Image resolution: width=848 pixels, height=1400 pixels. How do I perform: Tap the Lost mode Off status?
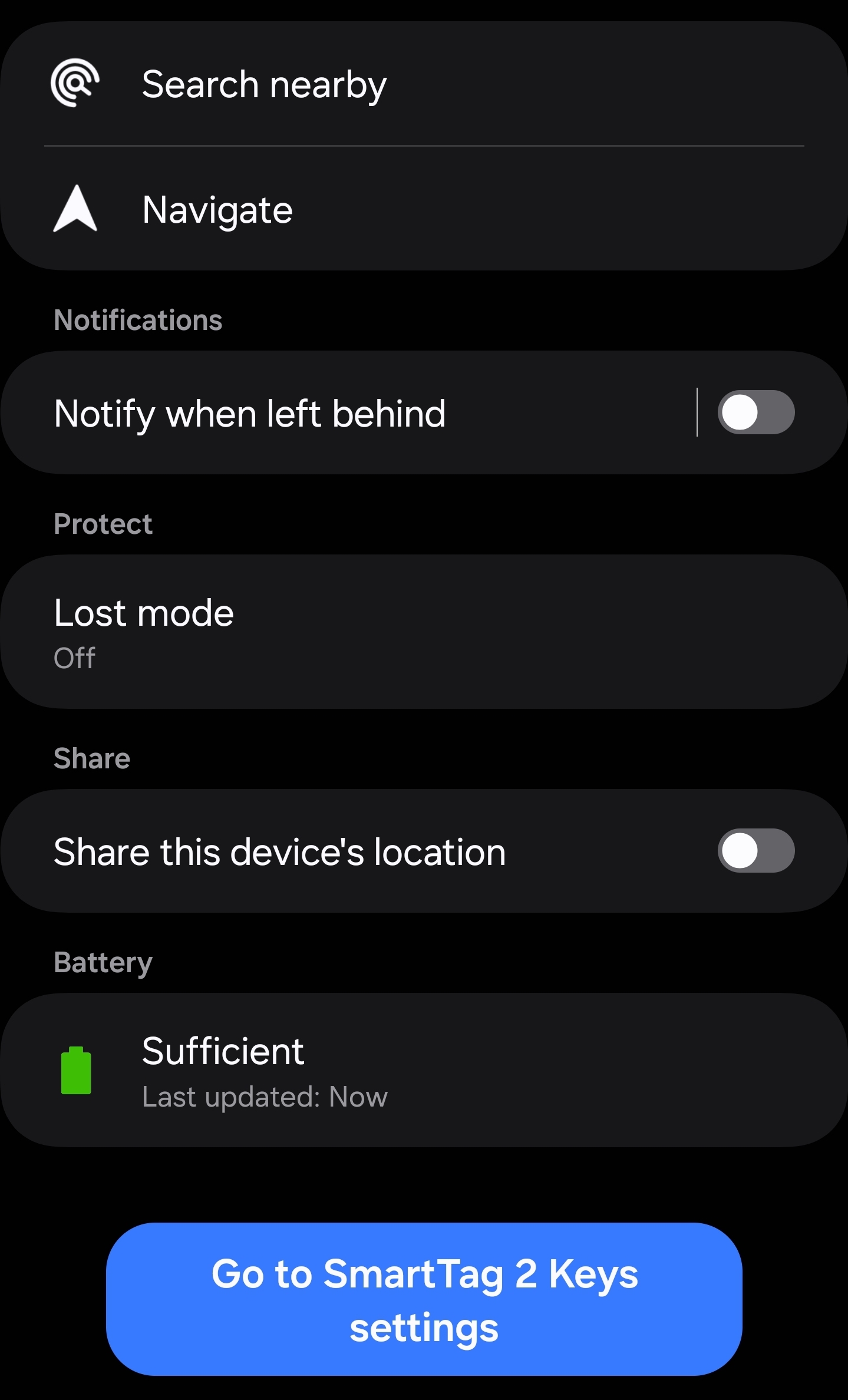point(74,658)
